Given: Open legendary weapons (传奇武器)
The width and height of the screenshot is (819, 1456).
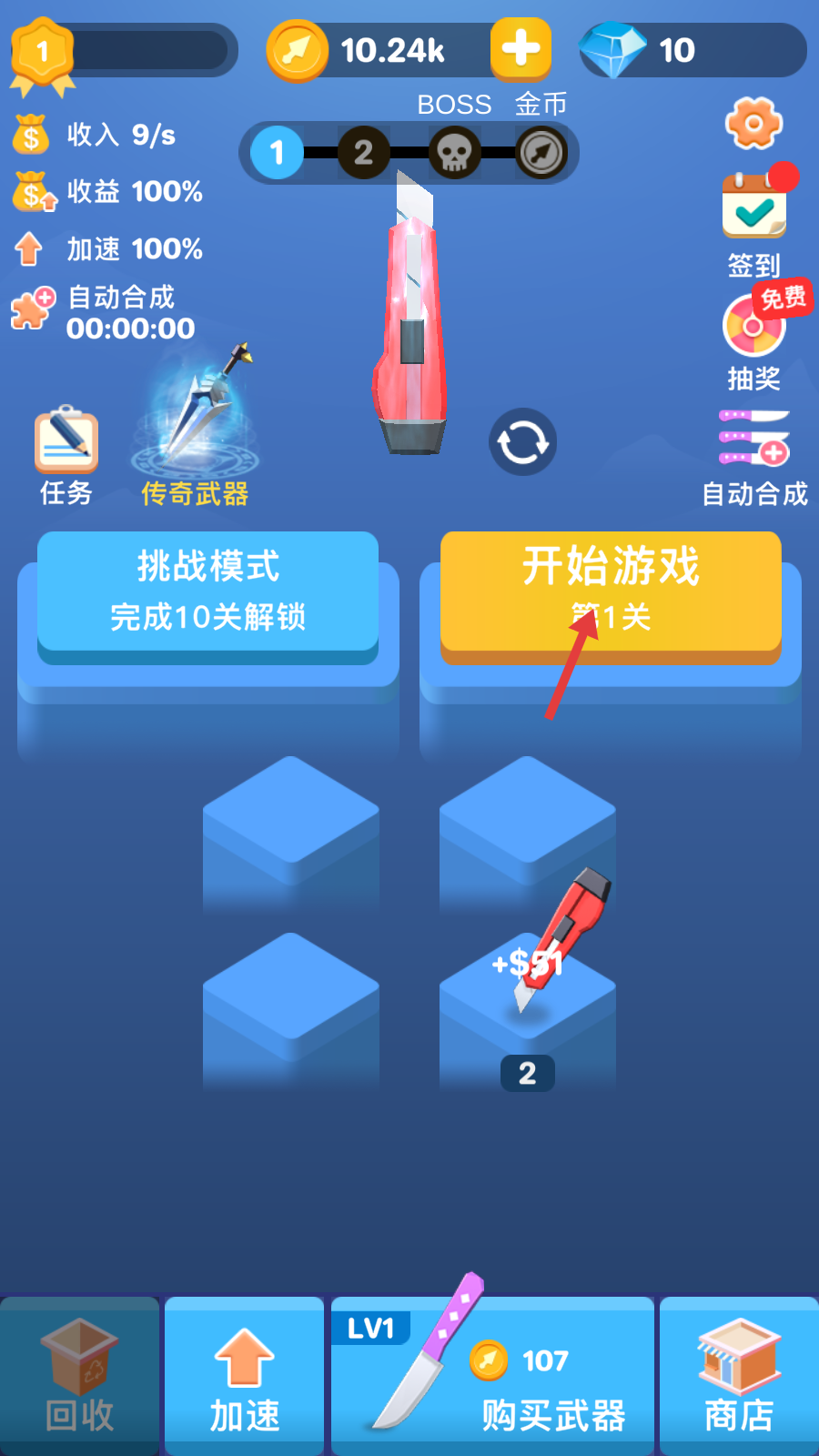Looking at the screenshot, I should (195, 428).
